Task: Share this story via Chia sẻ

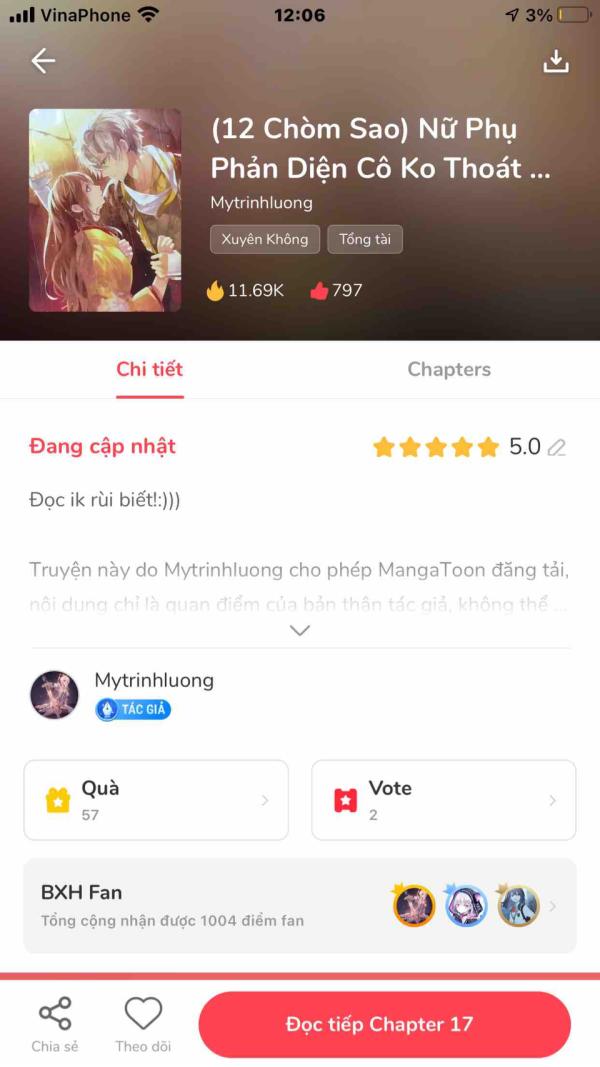Action: click(x=55, y=1023)
